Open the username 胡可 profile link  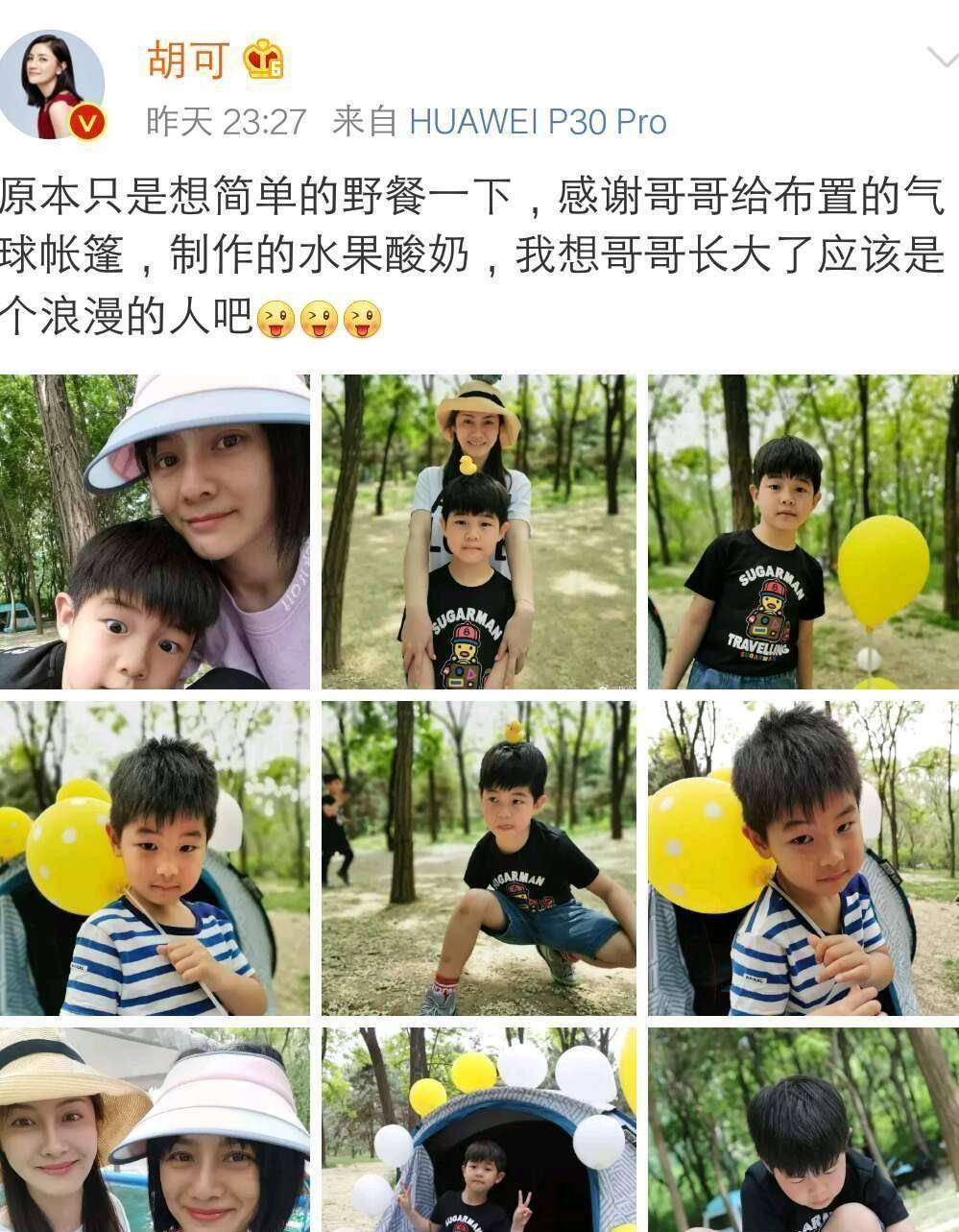[187, 60]
